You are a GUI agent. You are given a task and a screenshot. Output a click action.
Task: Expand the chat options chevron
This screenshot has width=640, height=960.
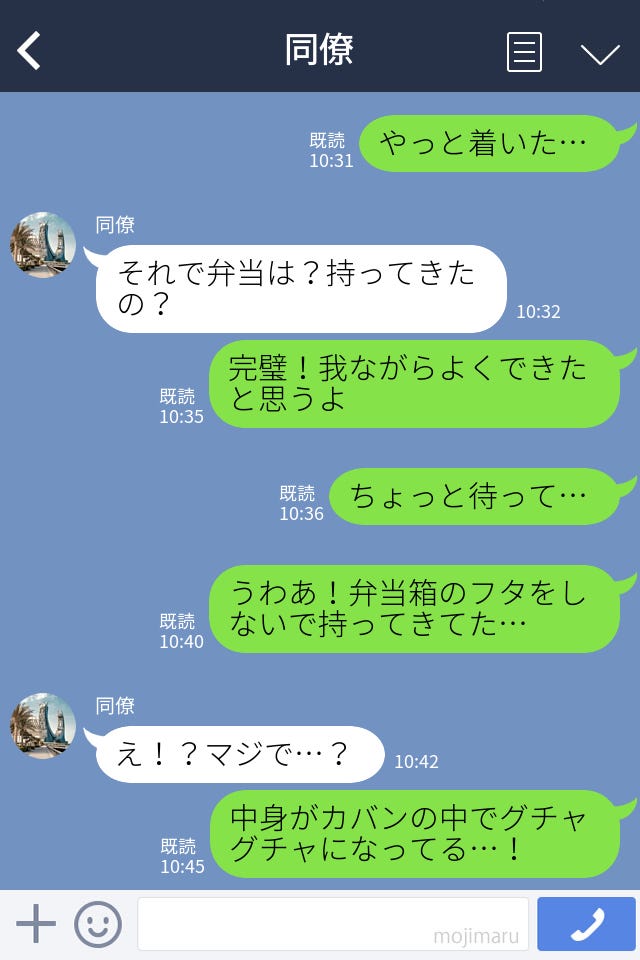600,54
